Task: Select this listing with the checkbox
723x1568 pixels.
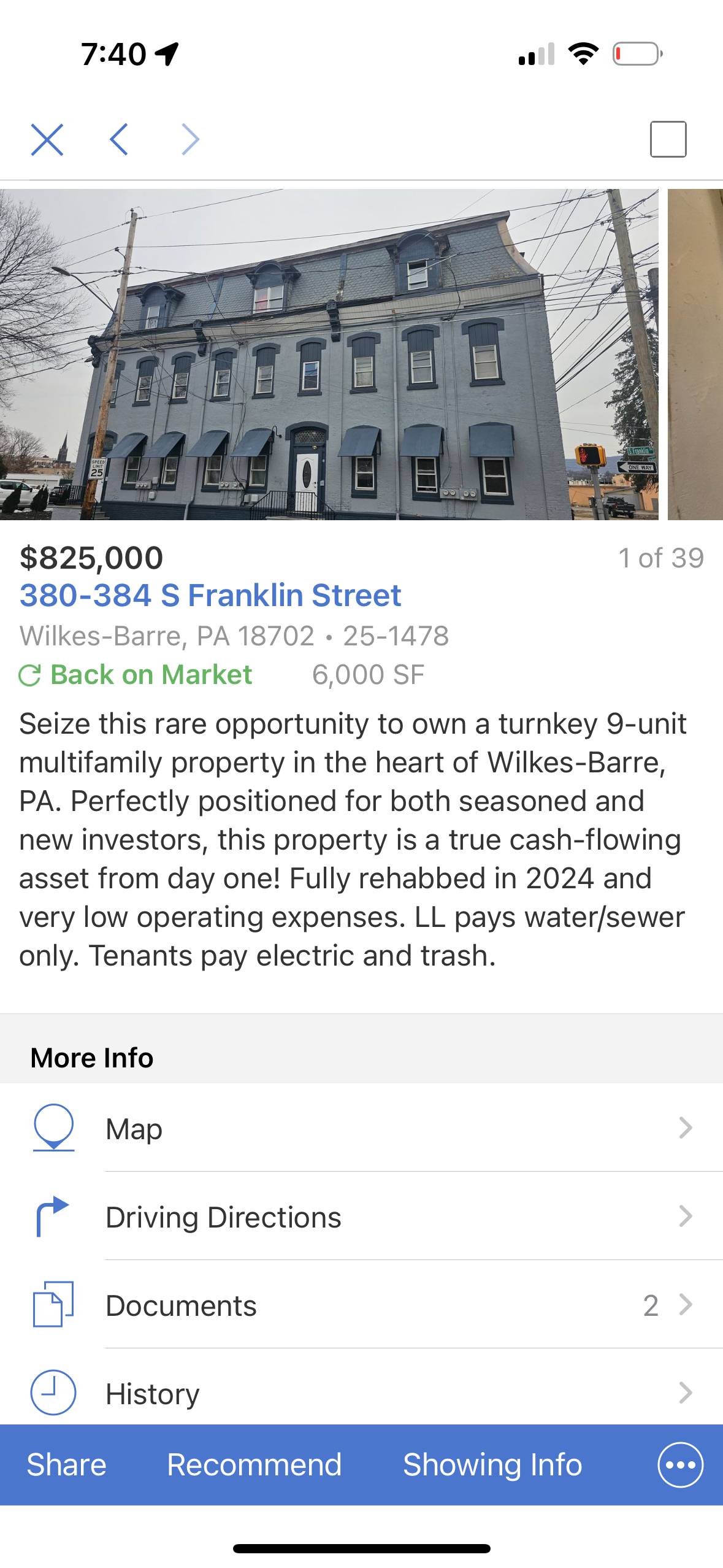Action: pyautogui.click(x=668, y=139)
